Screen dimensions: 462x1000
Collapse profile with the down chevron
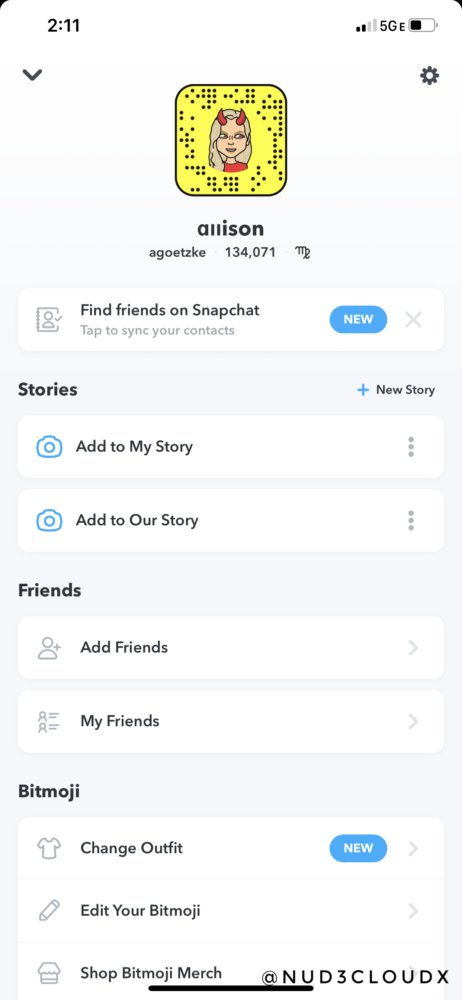point(32,75)
